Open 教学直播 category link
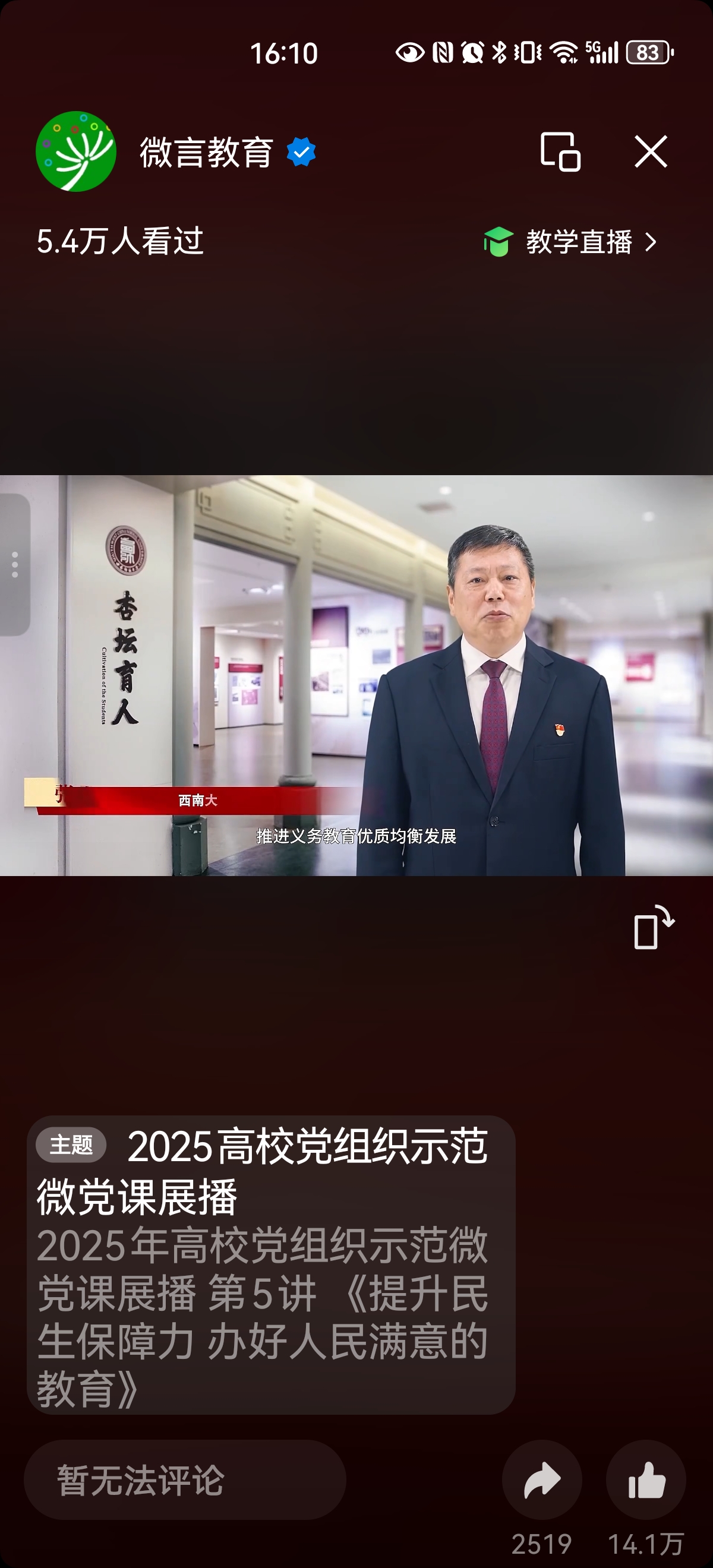 tap(570, 242)
